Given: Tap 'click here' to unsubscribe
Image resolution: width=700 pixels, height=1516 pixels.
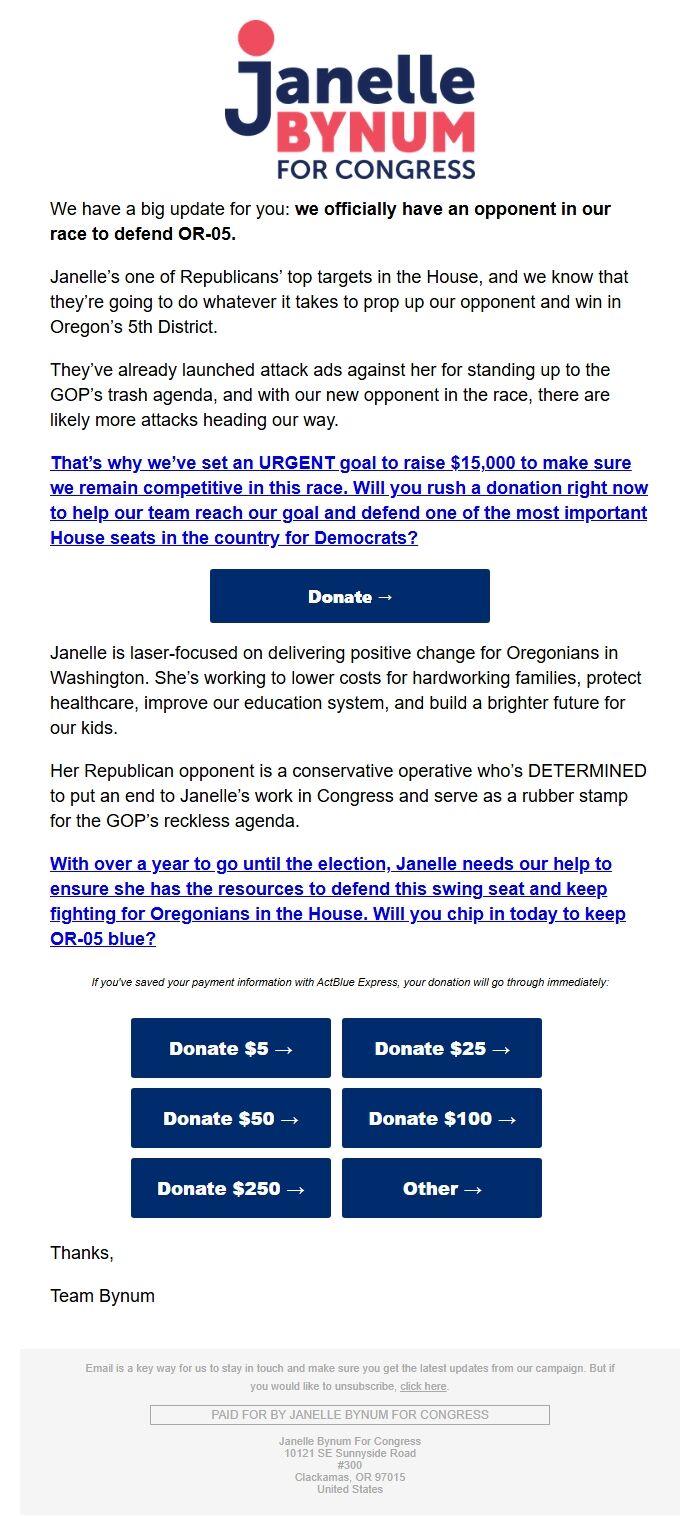Looking at the screenshot, I should click(423, 1386).
